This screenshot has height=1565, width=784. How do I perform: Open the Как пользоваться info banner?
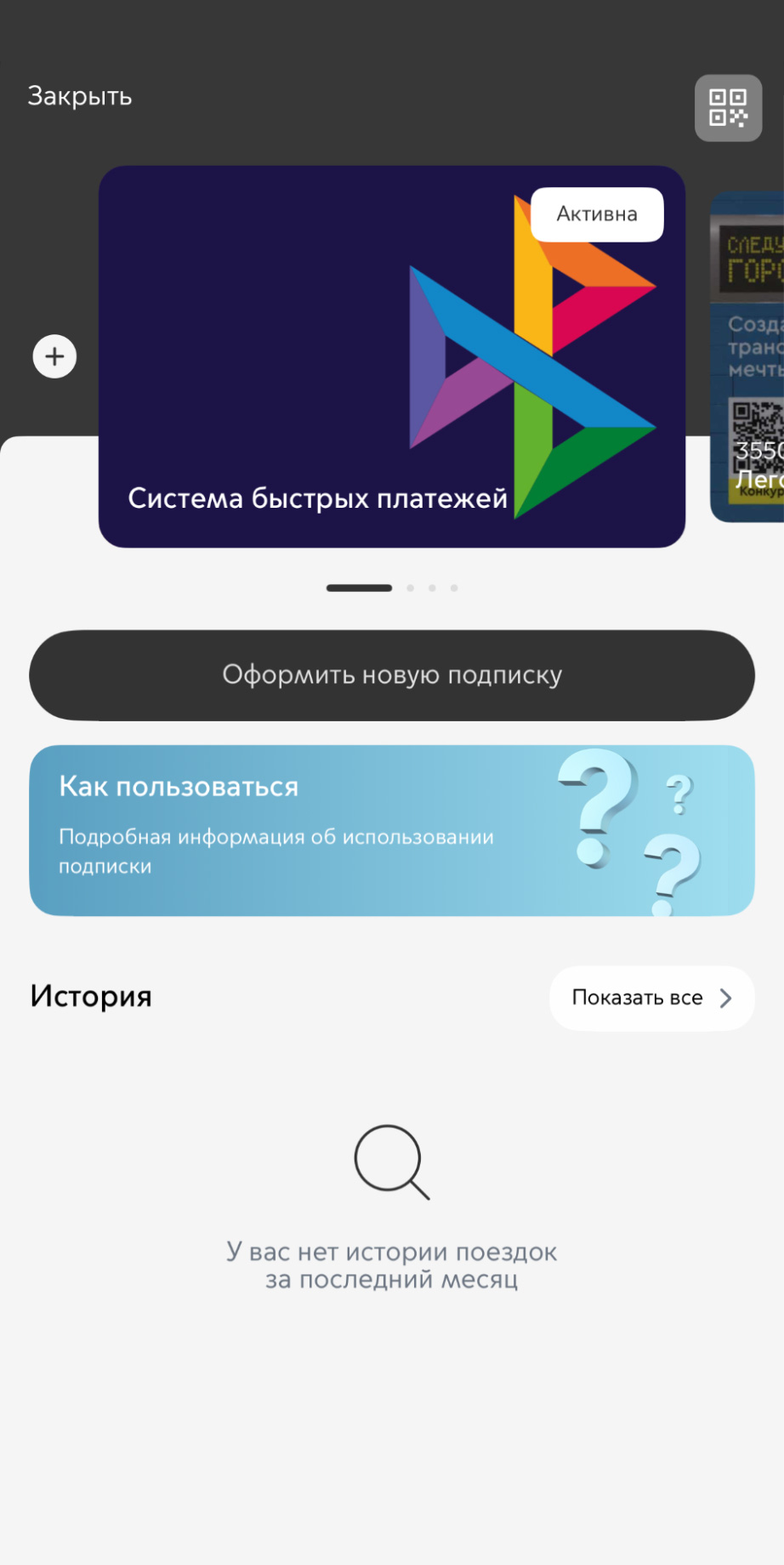[392, 830]
